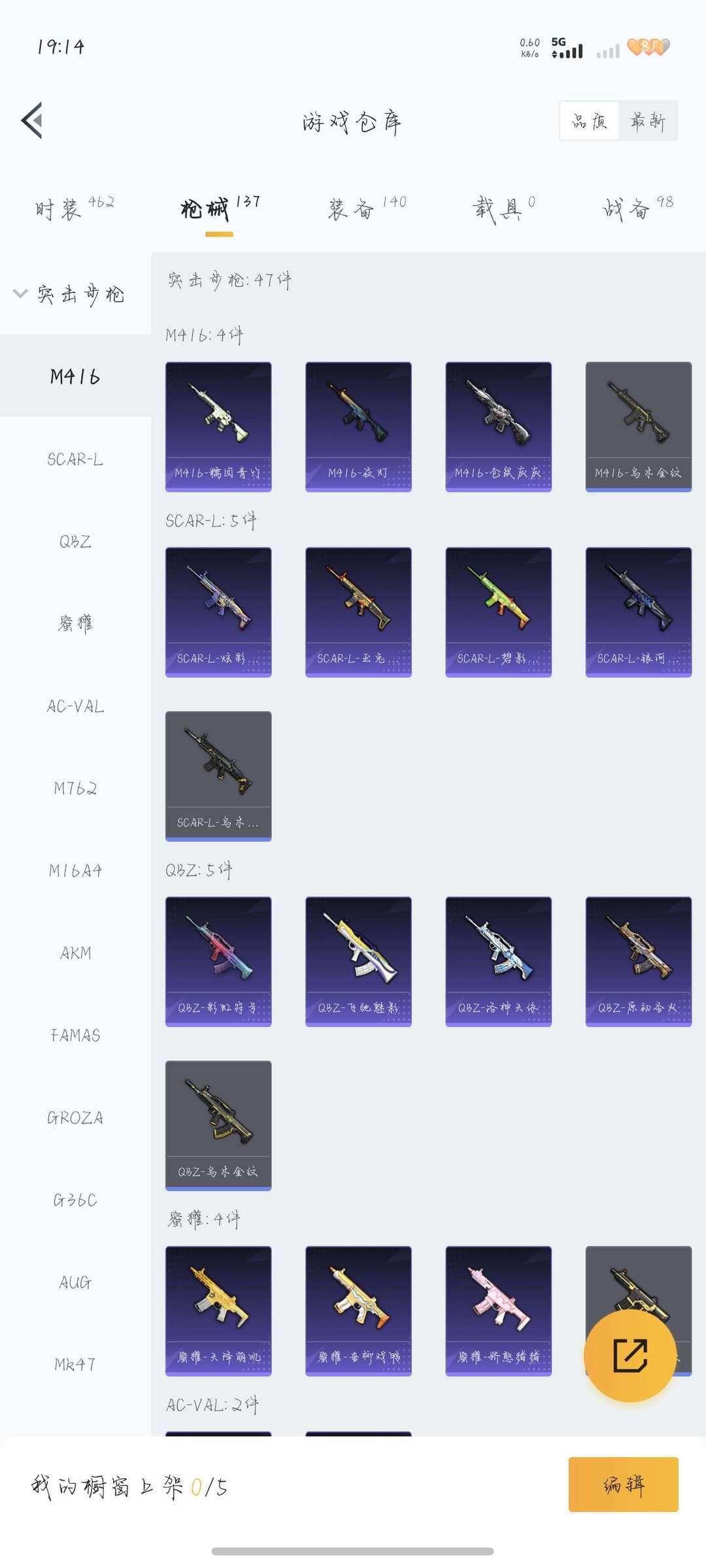This screenshot has width=706, height=1568.
Task: Select GROZA in the side list
Action: (x=75, y=1118)
